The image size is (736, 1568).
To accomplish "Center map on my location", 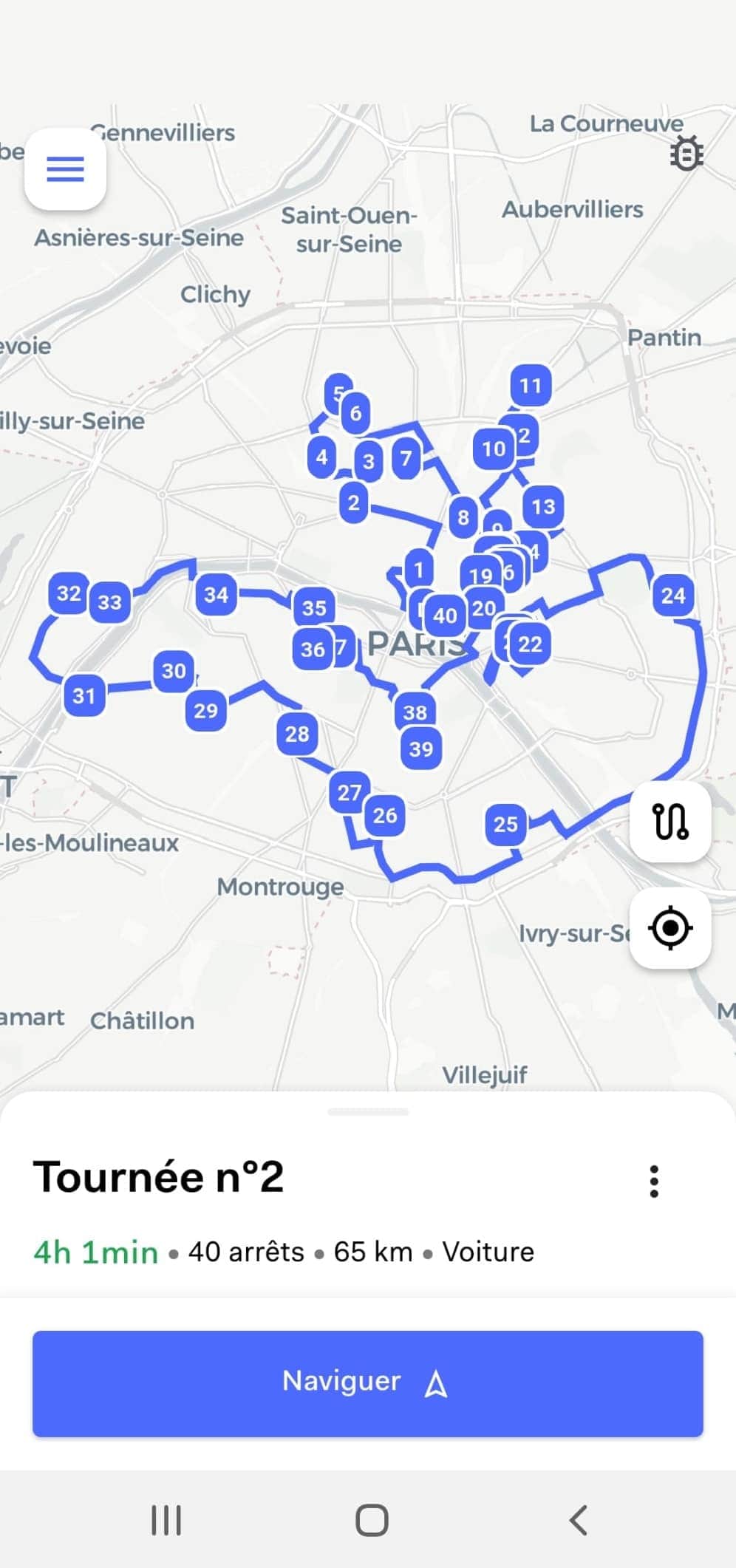I will click(670, 927).
